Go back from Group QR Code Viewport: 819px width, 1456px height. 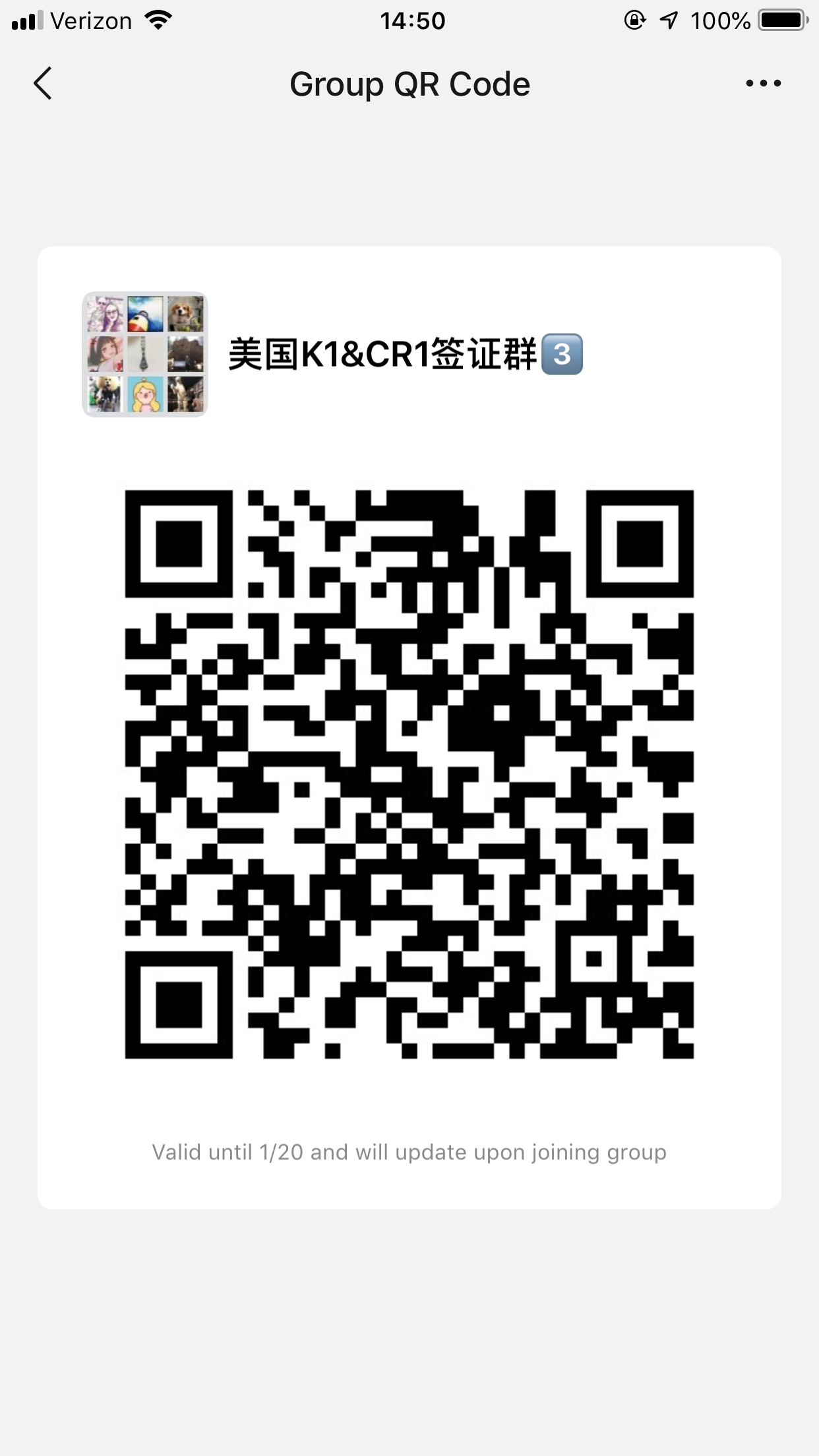pos(43,84)
